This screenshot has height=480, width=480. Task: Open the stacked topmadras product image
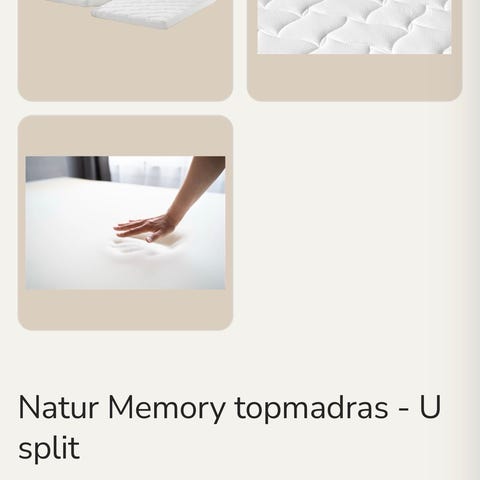125,50
